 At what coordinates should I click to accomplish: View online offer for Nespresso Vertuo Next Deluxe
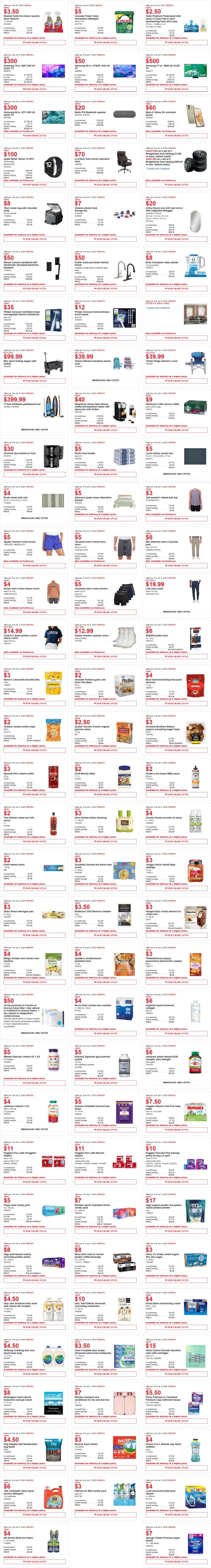coord(105,430)
